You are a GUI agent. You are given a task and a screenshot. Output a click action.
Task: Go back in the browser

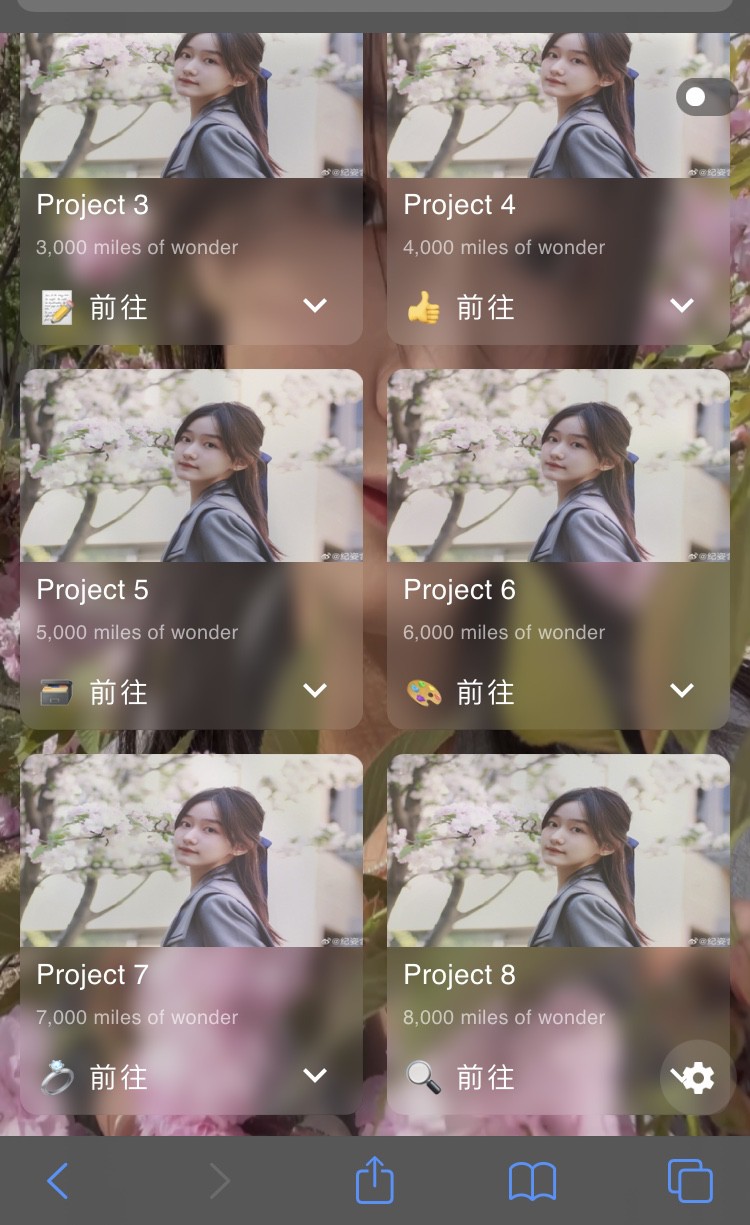click(x=58, y=1182)
